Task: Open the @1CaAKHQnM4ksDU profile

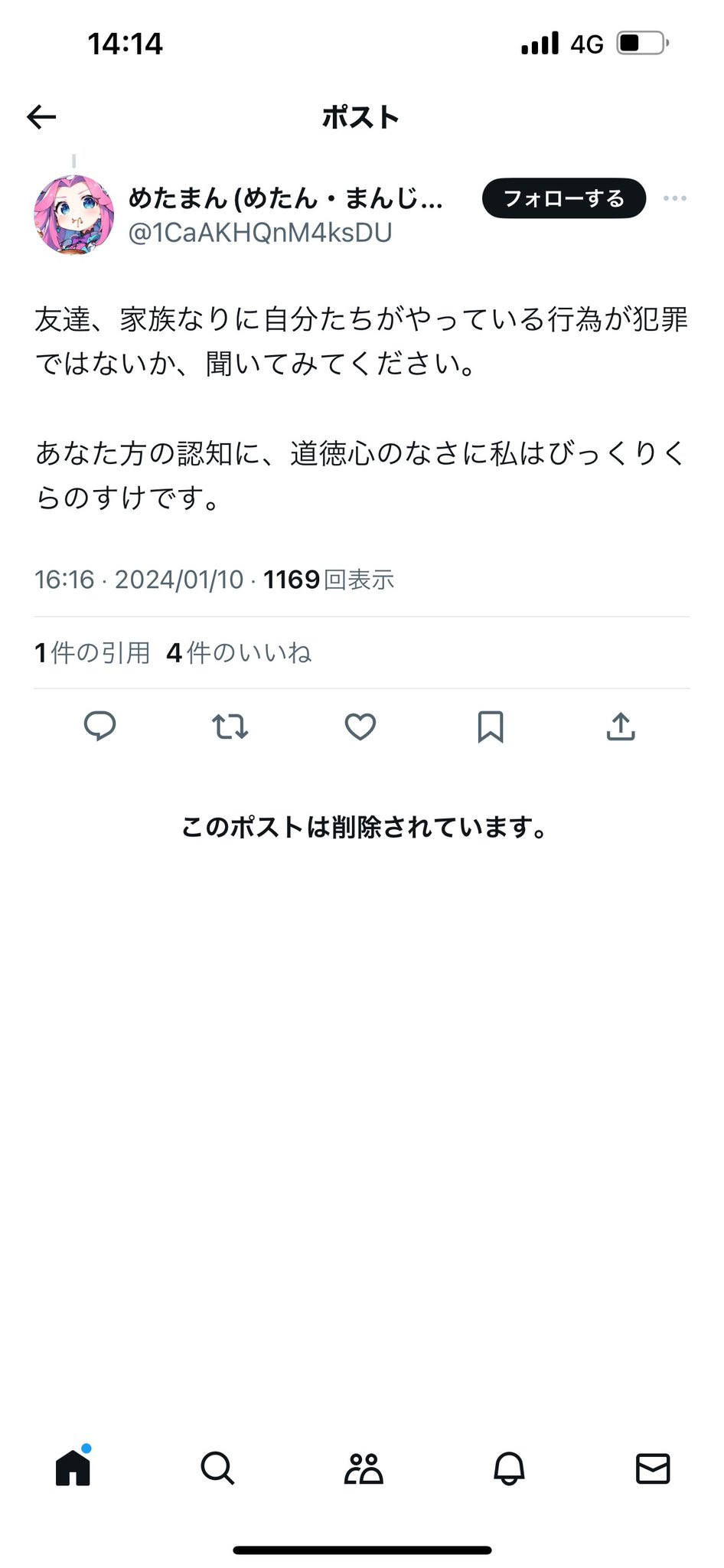Action: [260, 233]
